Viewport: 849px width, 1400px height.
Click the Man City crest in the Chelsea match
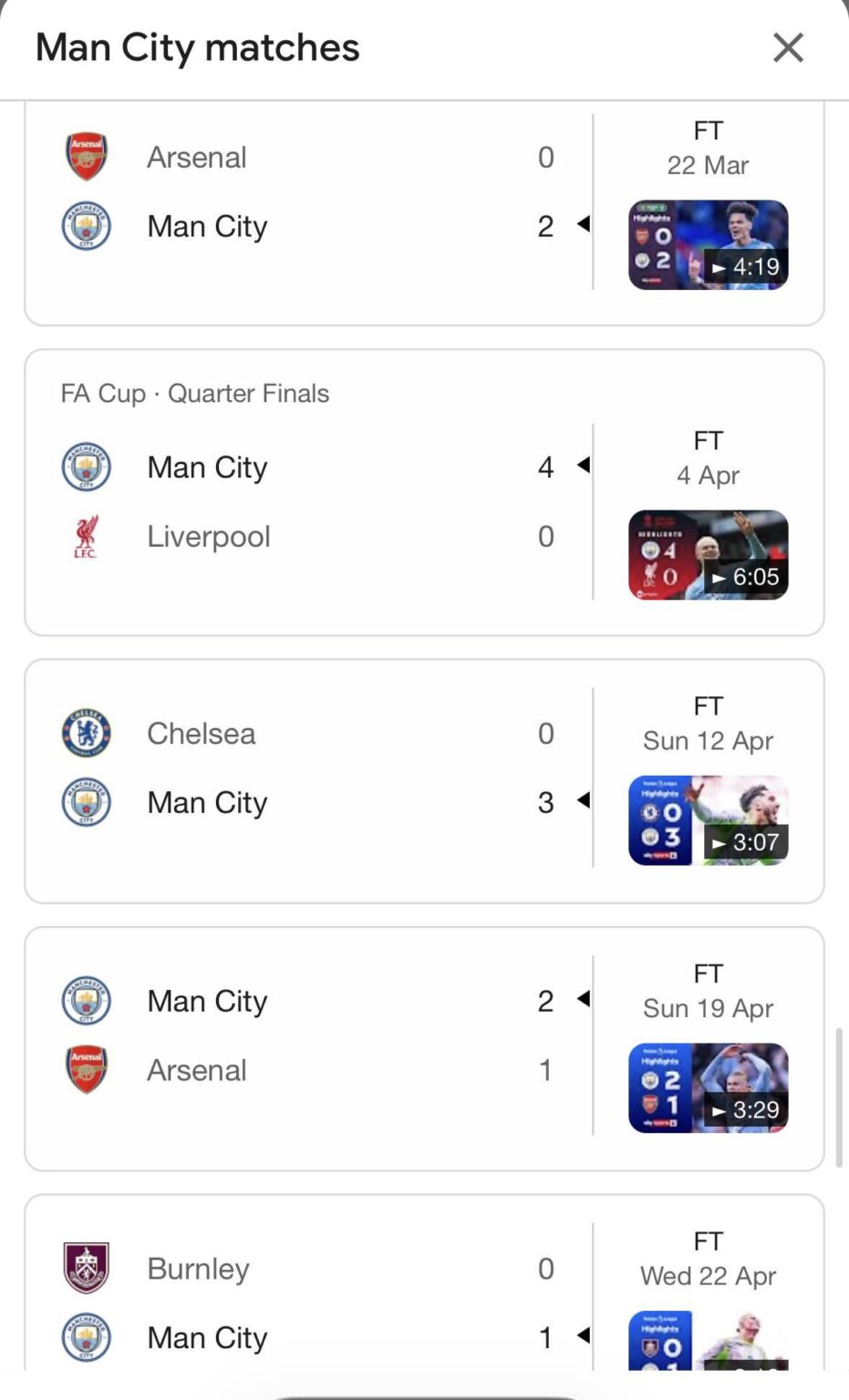click(87, 803)
